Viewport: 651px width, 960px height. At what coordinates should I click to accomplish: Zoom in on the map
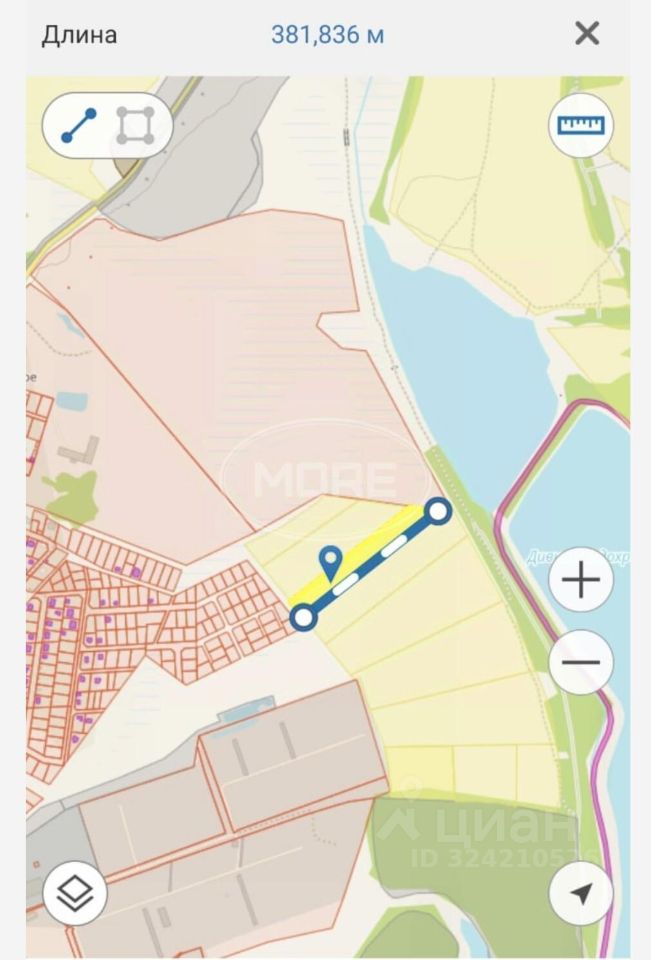[581, 580]
